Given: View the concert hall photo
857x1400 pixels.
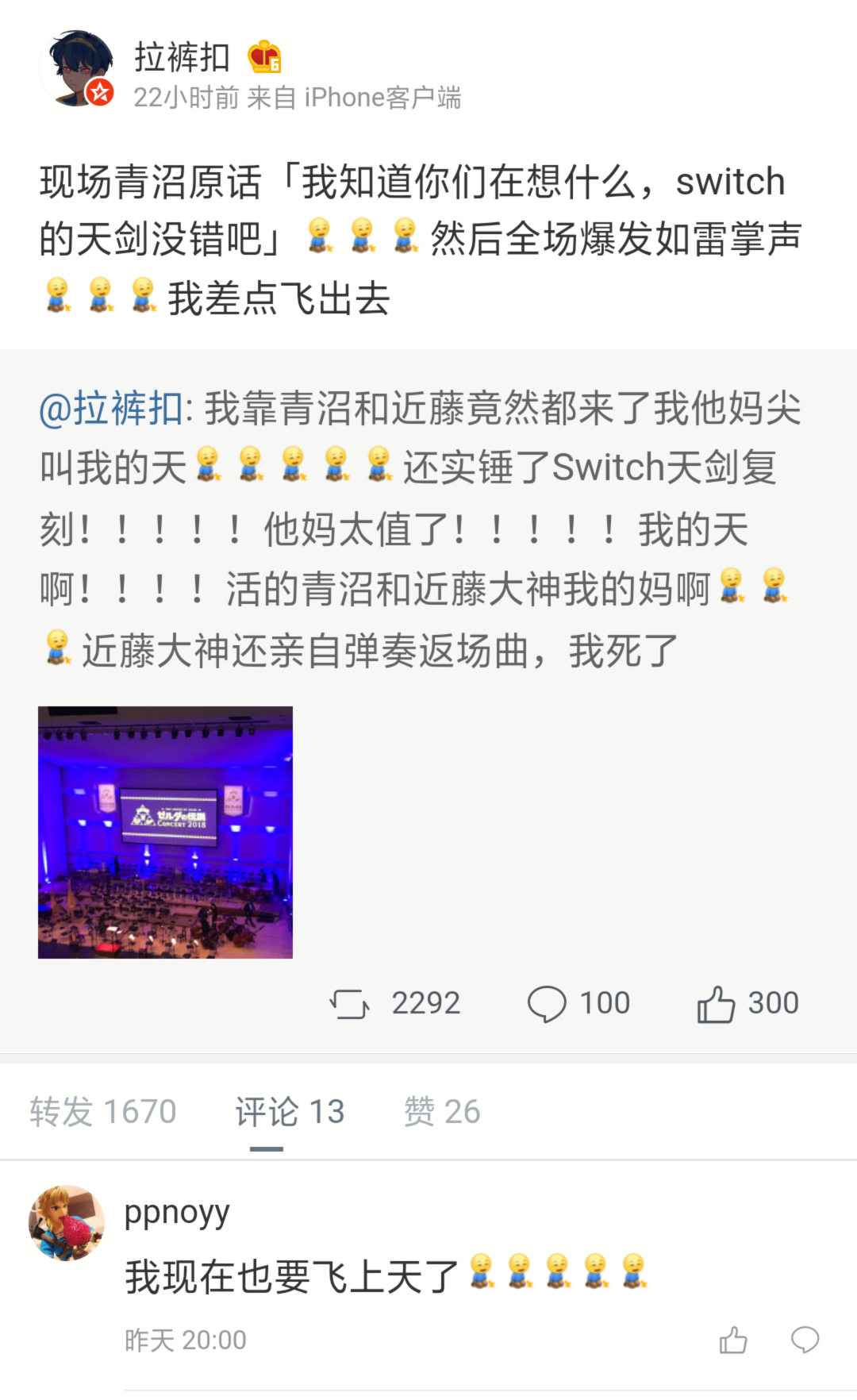Looking at the screenshot, I should click(x=165, y=832).
